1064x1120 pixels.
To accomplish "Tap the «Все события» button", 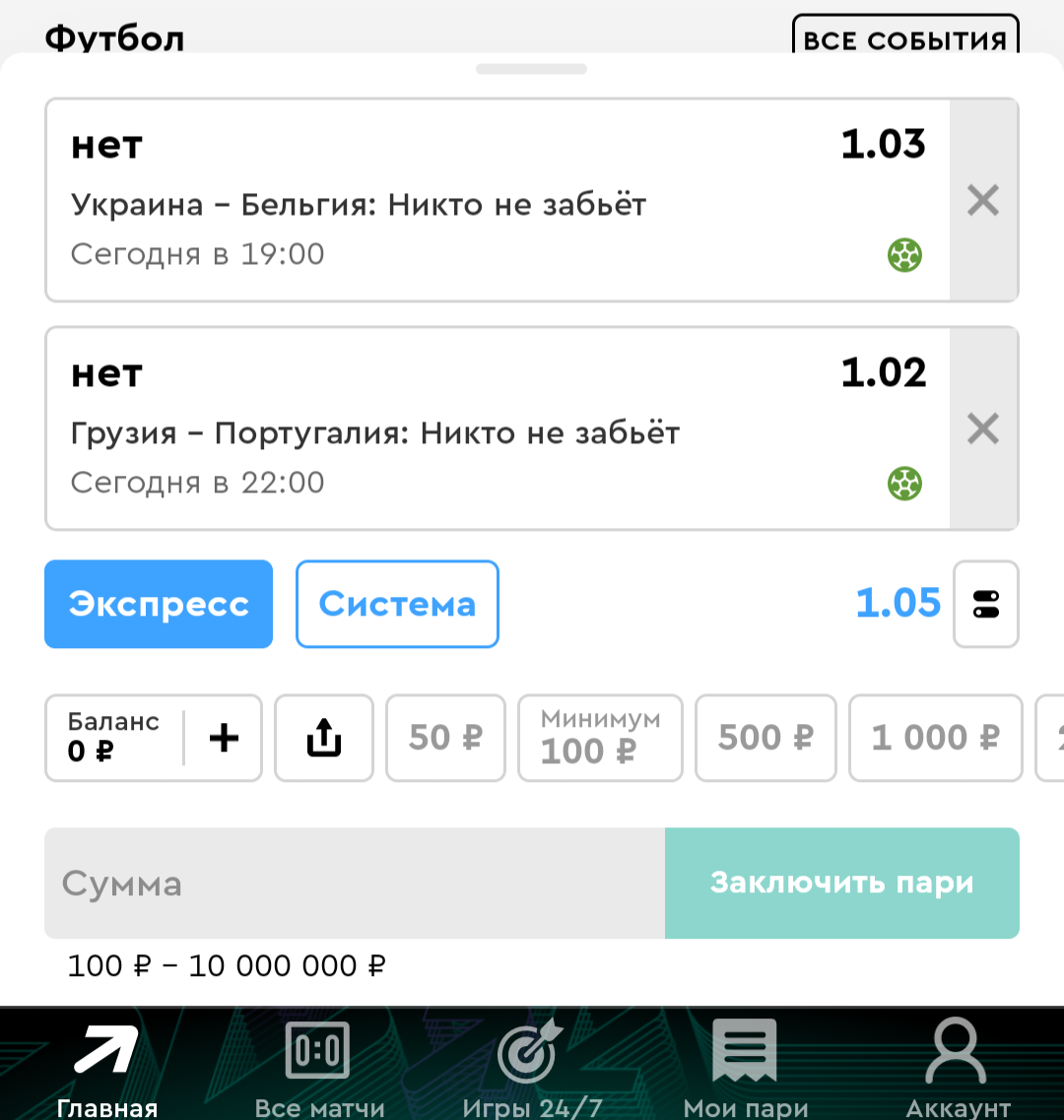I will [x=904, y=37].
